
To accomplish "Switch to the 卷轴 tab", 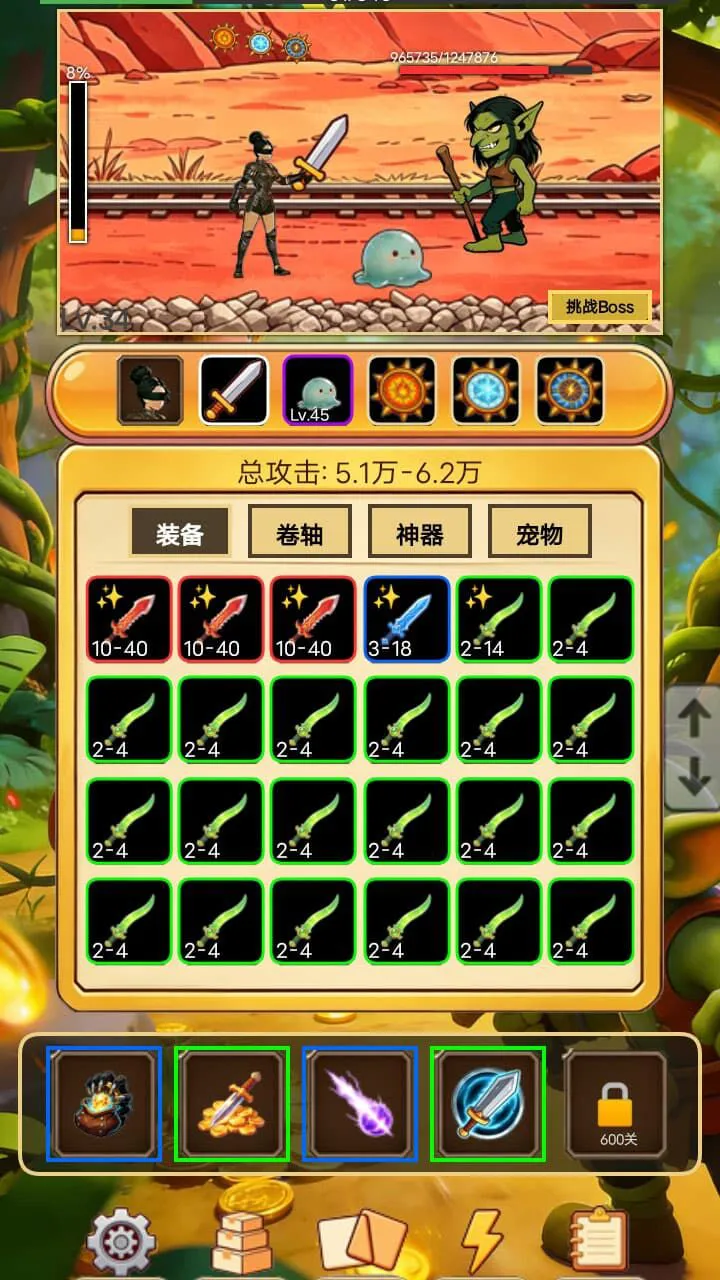I will point(299,532).
